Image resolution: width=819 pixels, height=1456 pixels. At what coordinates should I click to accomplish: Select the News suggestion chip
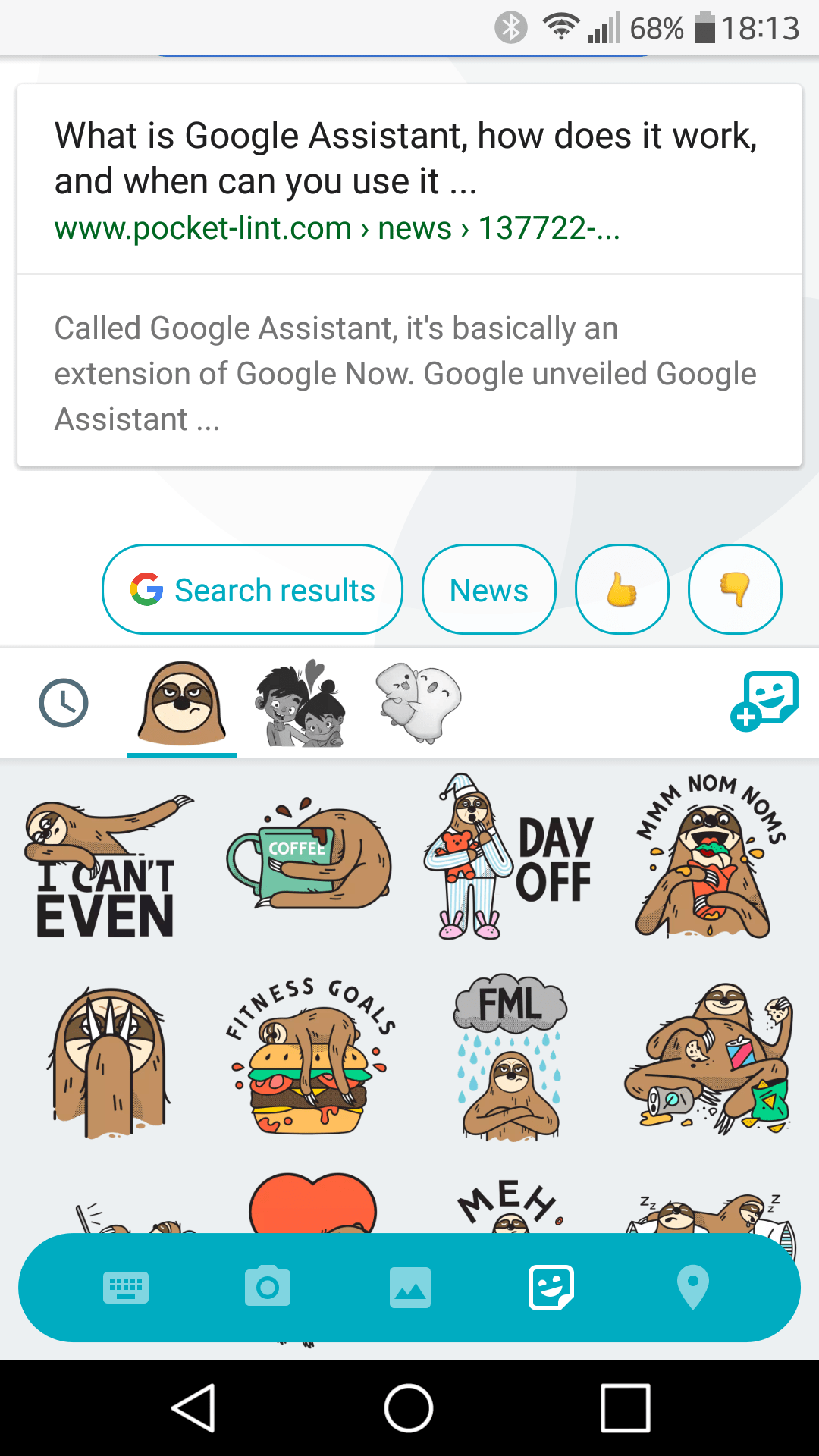489,589
